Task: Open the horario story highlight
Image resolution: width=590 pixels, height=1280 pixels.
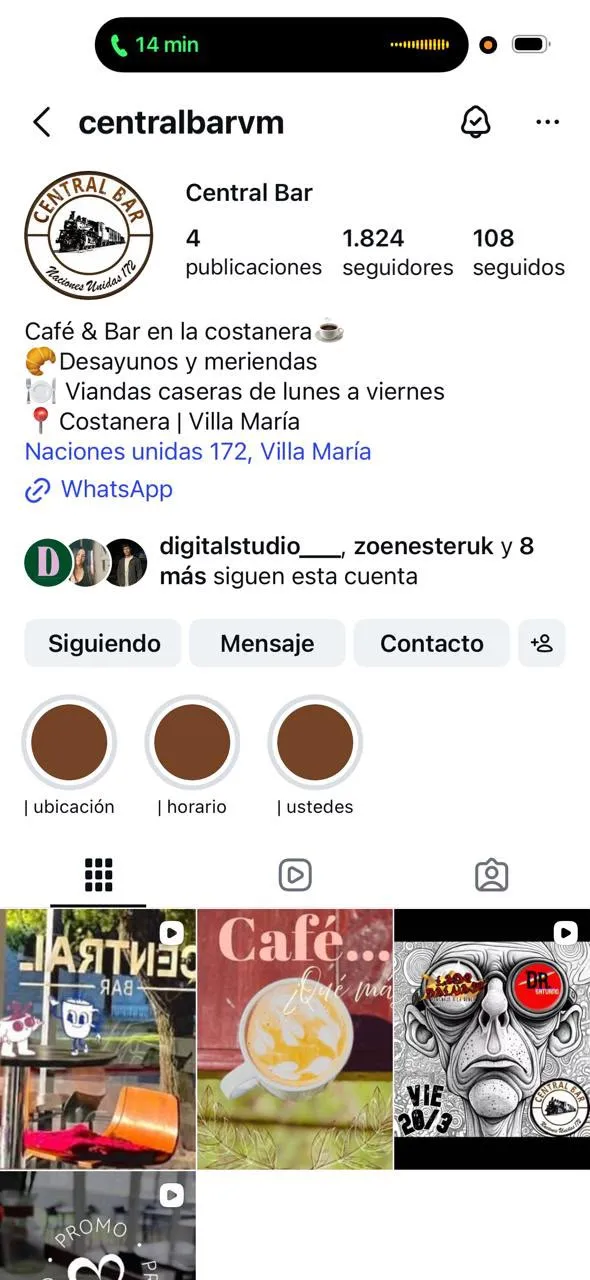Action: click(x=192, y=742)
